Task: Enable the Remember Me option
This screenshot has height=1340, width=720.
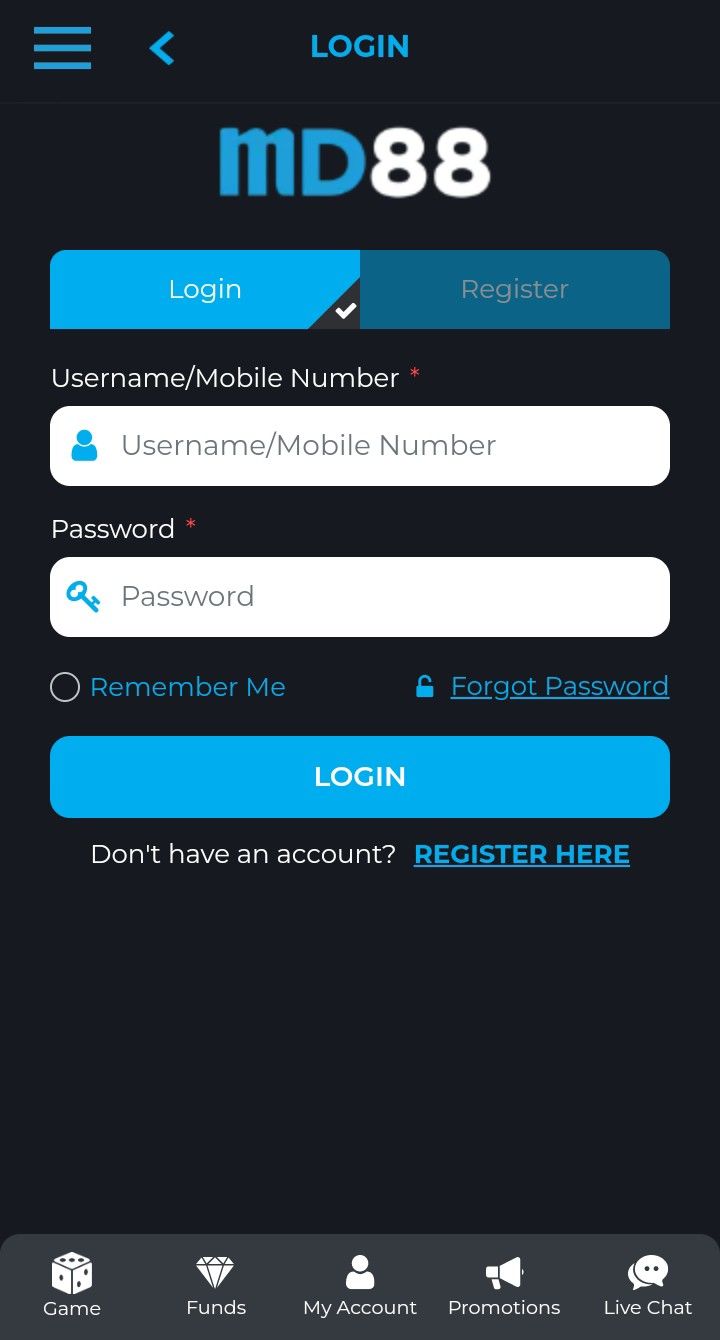Action: click(66, 687)
